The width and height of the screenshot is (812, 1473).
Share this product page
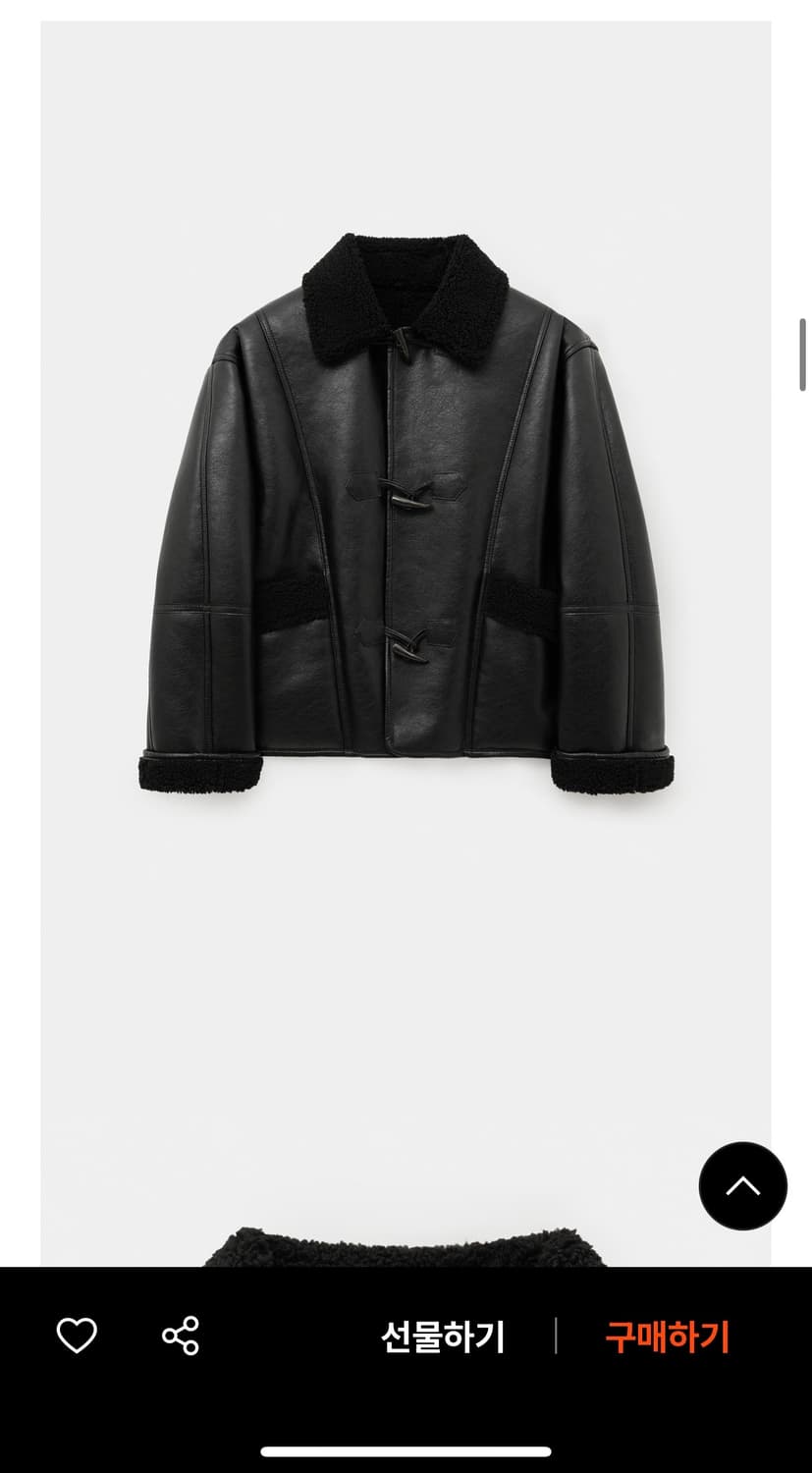(181, 1336)
